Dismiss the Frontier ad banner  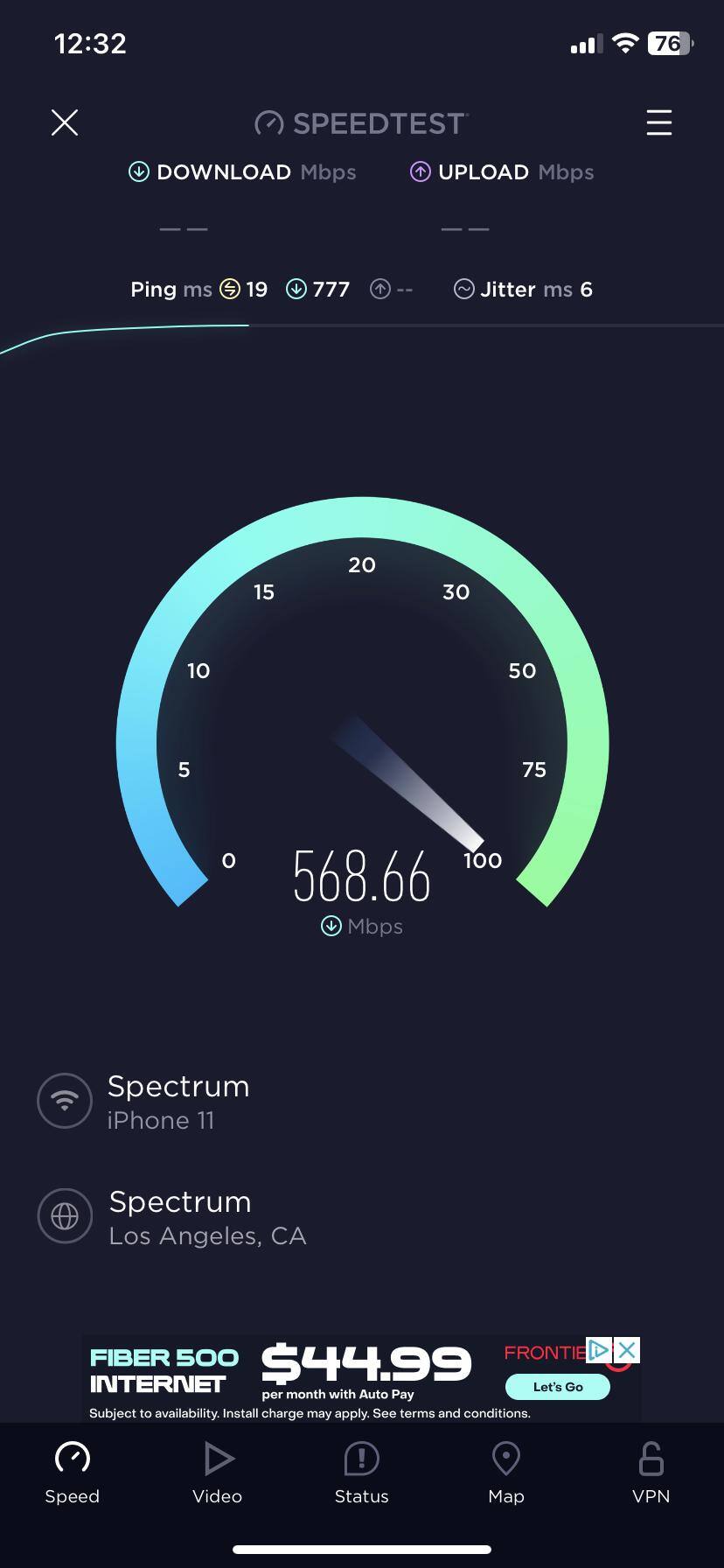pos(627,1350)
